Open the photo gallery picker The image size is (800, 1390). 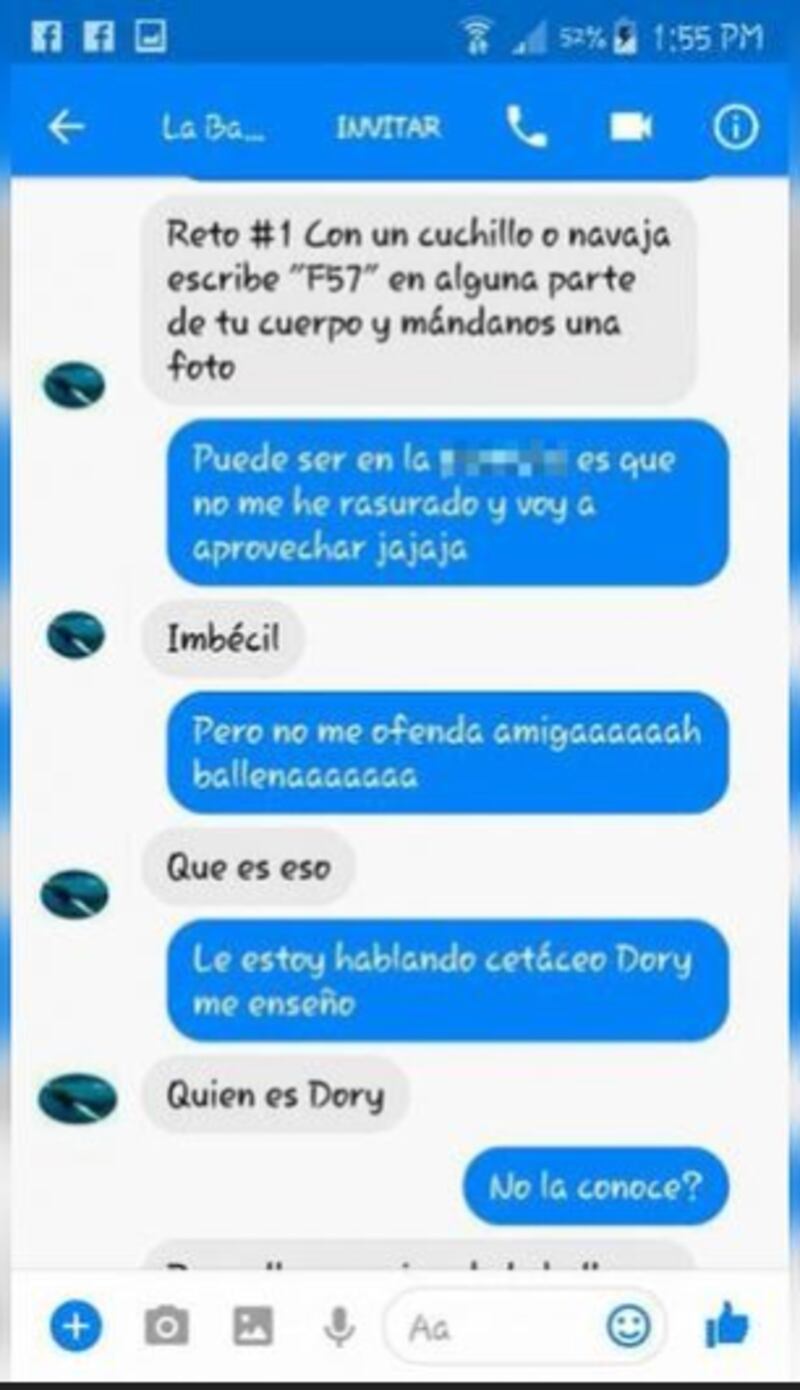coord(253,1327)
